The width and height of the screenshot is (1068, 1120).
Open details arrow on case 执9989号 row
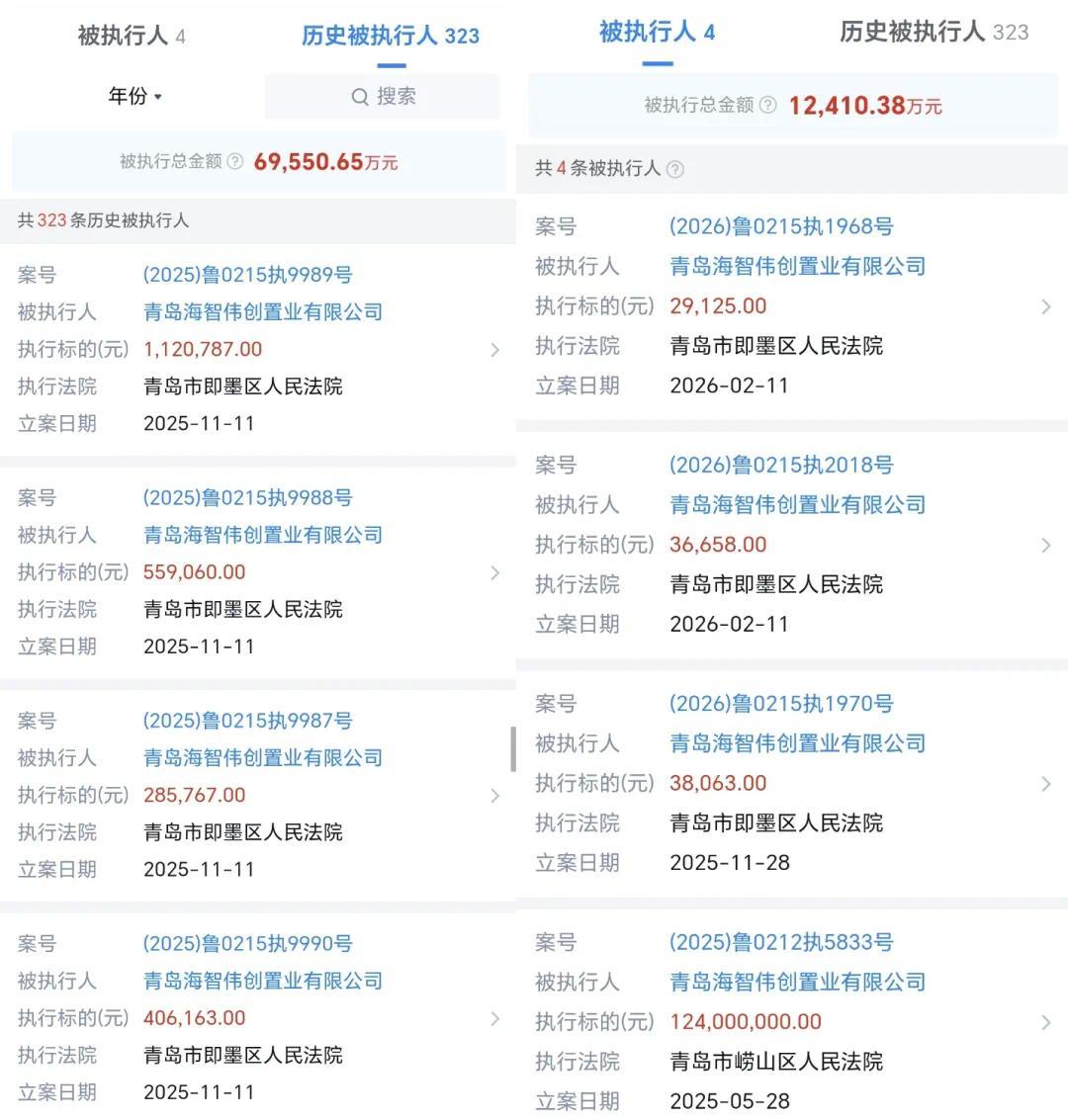click(x=495, y=349)
